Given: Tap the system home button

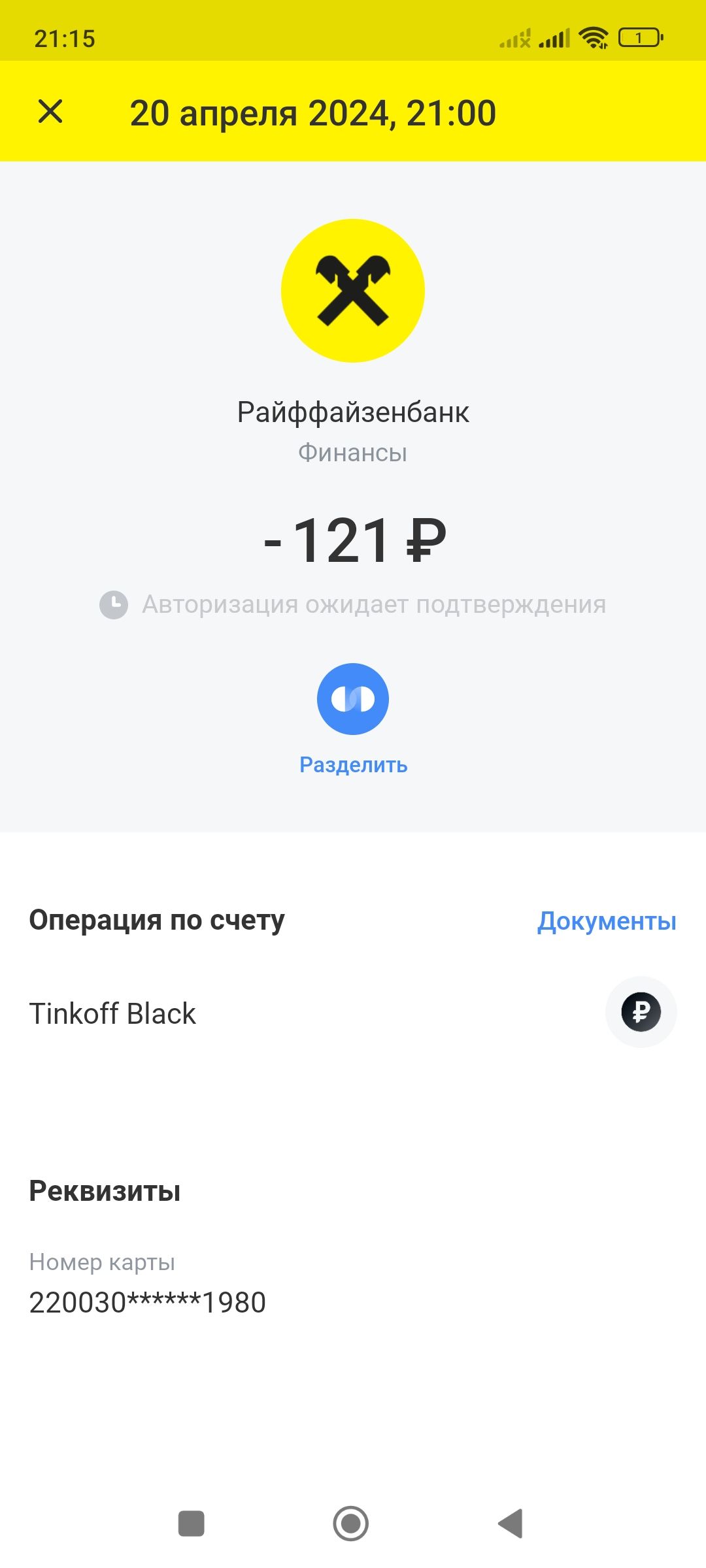Looking at the screenshot, I should click(351, 1524).
